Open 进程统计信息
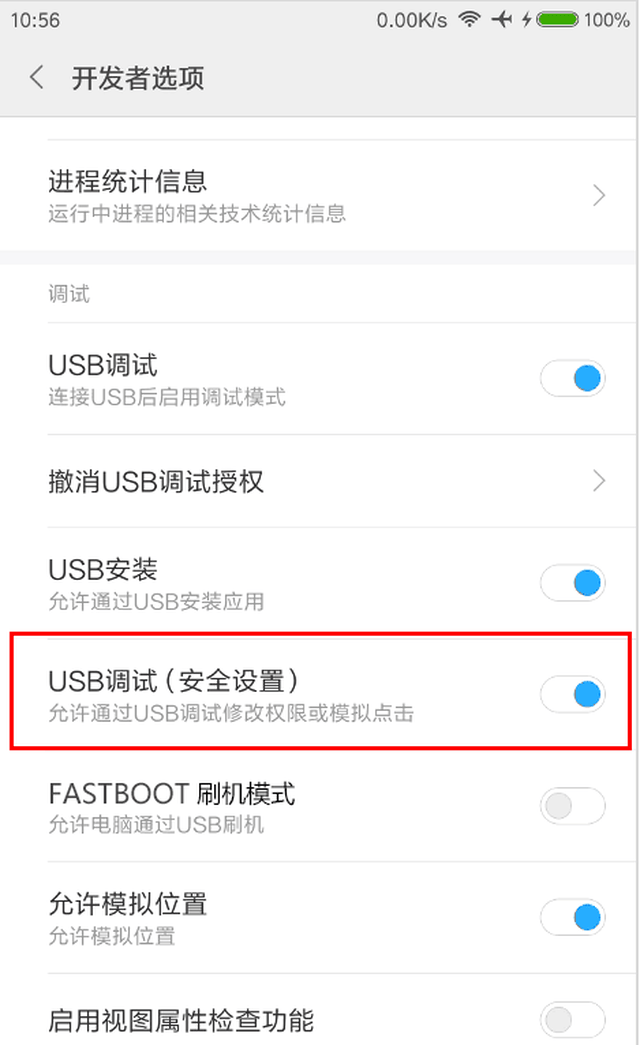The width and height of the screenshot is (640, 1045). click(318, 195)
